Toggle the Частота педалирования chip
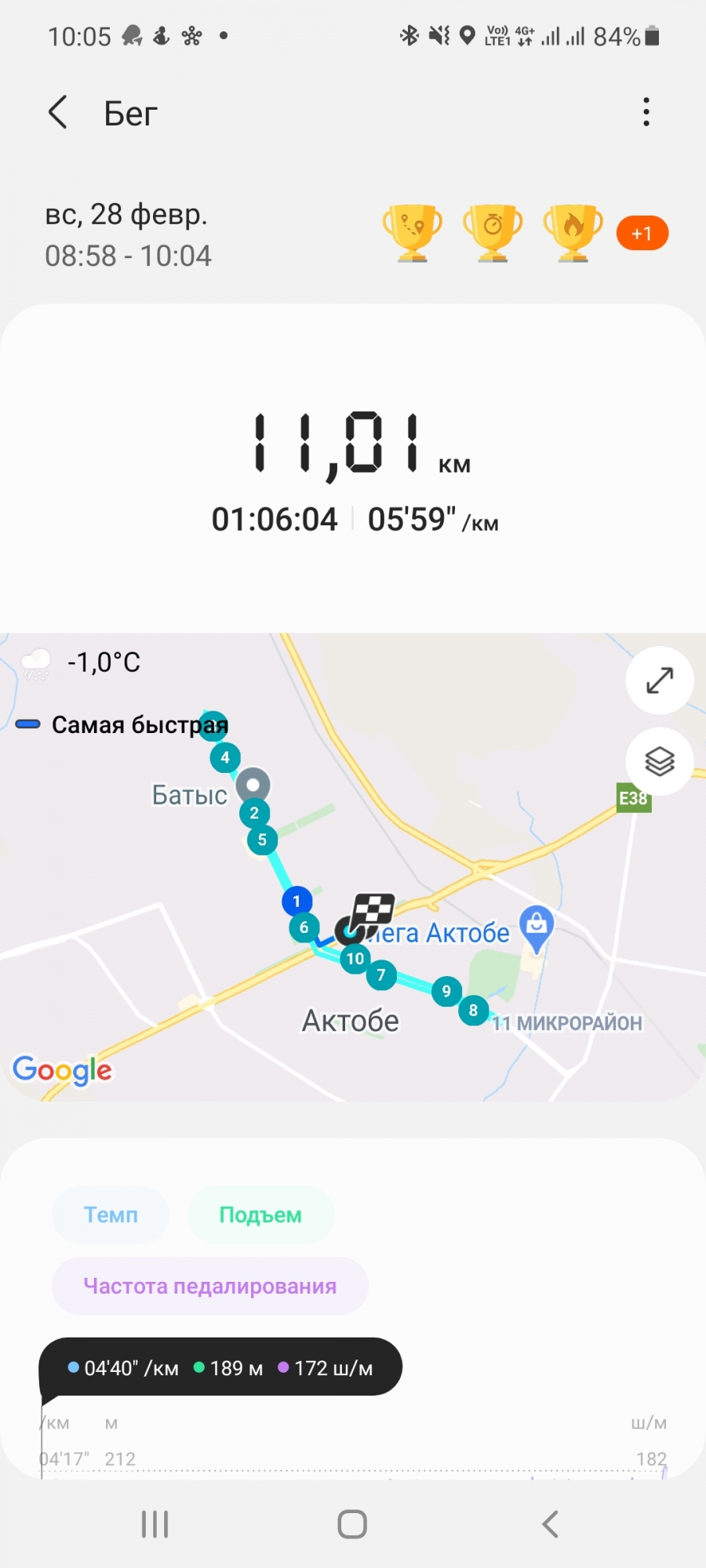This screenshot has height=1568, width=706. click(209, 1286)
